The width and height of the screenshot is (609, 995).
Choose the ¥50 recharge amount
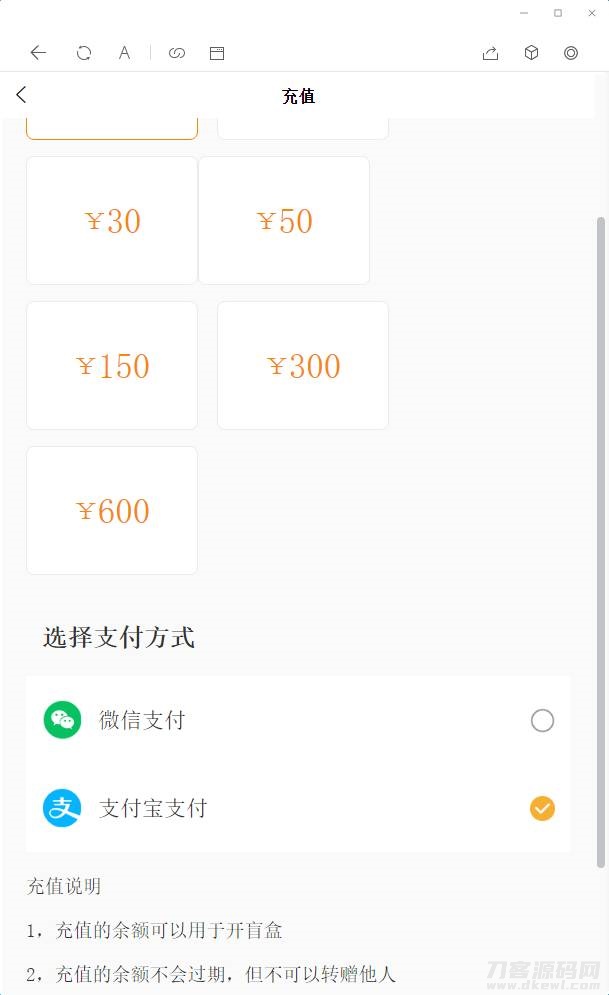284,221
